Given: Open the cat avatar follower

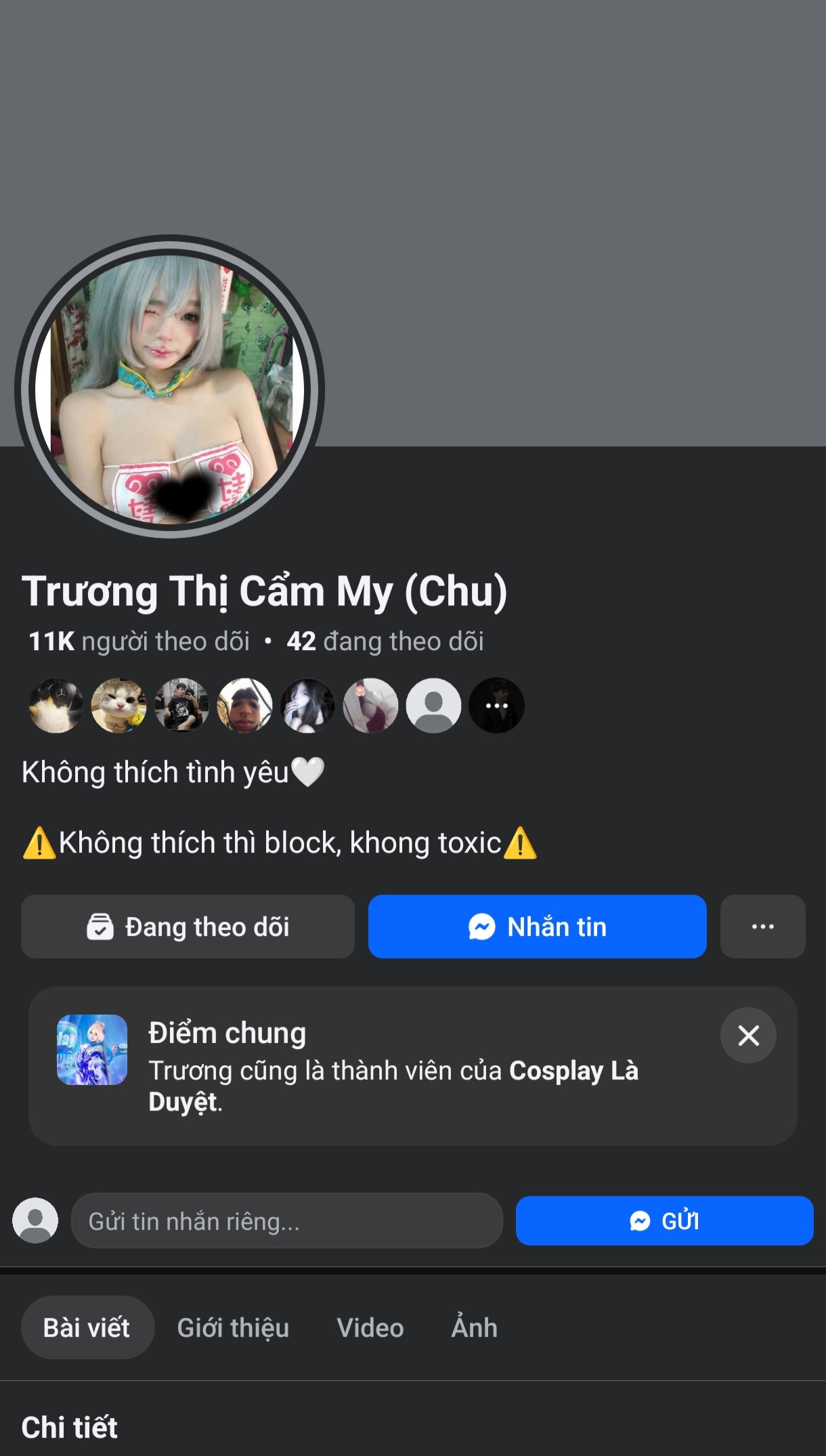Looking at the screenshot, I should point(119,706).
